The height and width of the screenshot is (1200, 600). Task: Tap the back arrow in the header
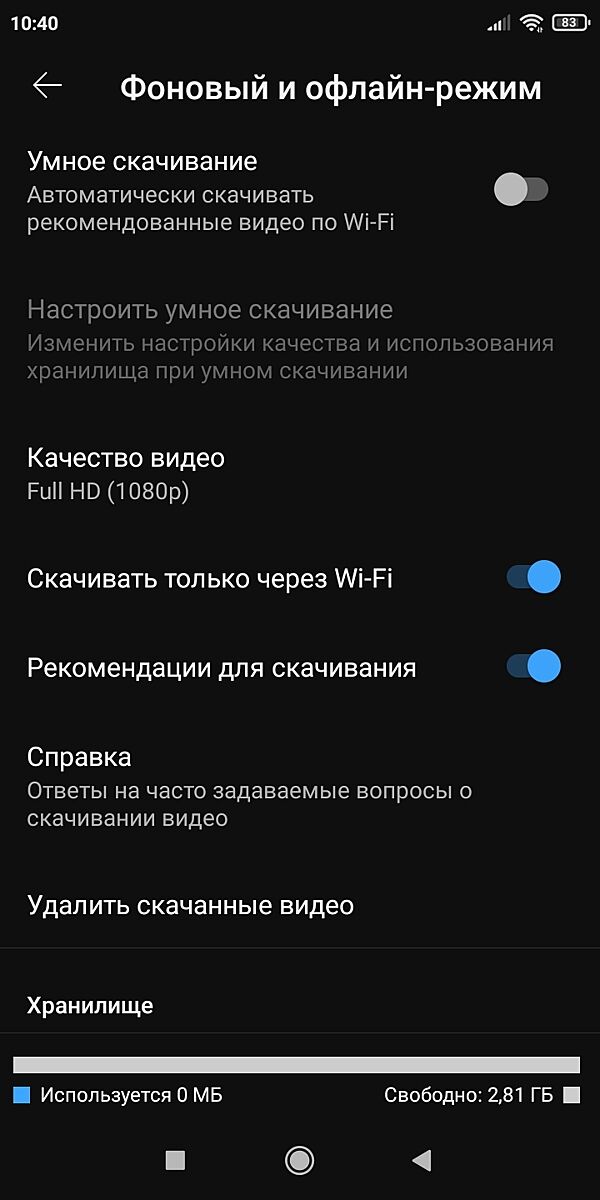click(x=47, y=86)
